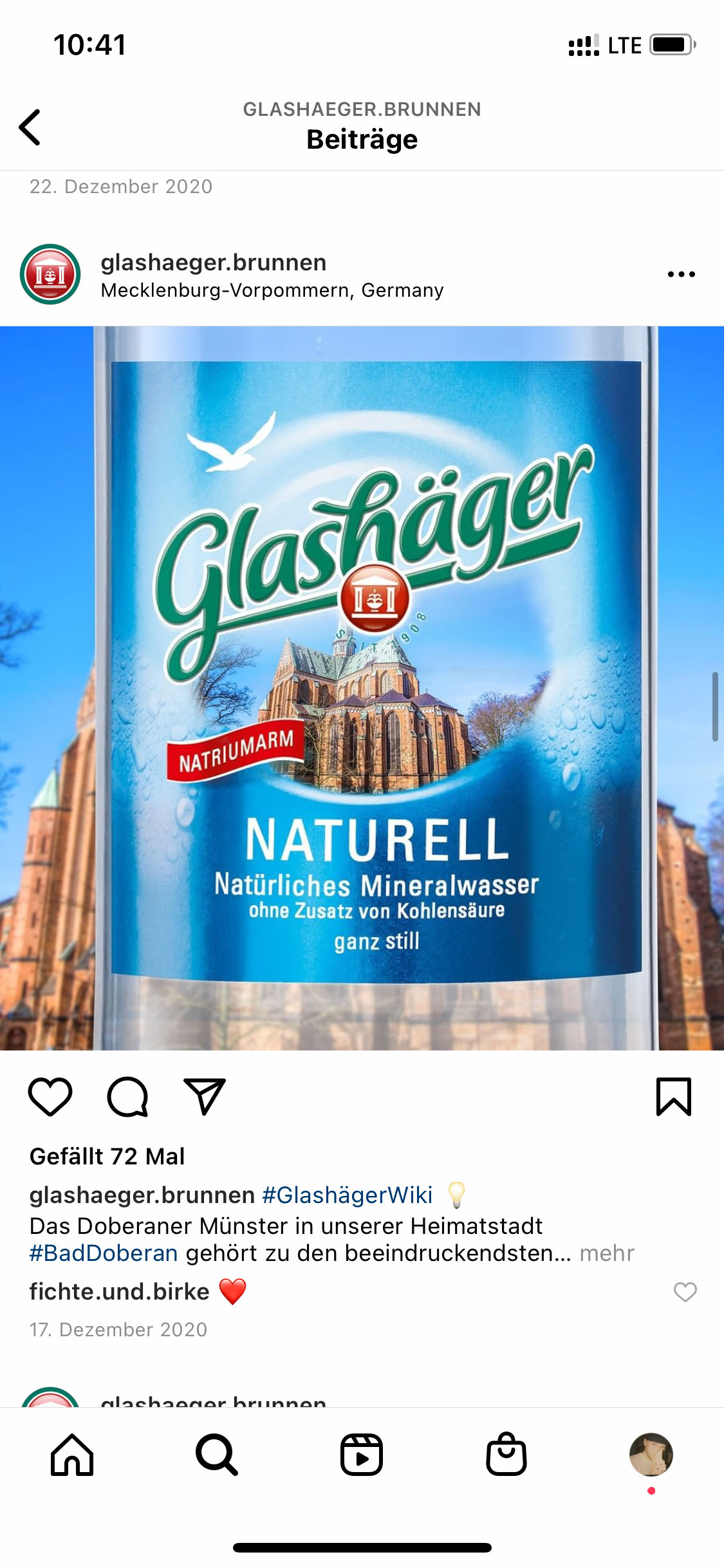Open fichte.und.birke's profile from the comment
724x1568 pixels.
click(x=120, y=1292)
